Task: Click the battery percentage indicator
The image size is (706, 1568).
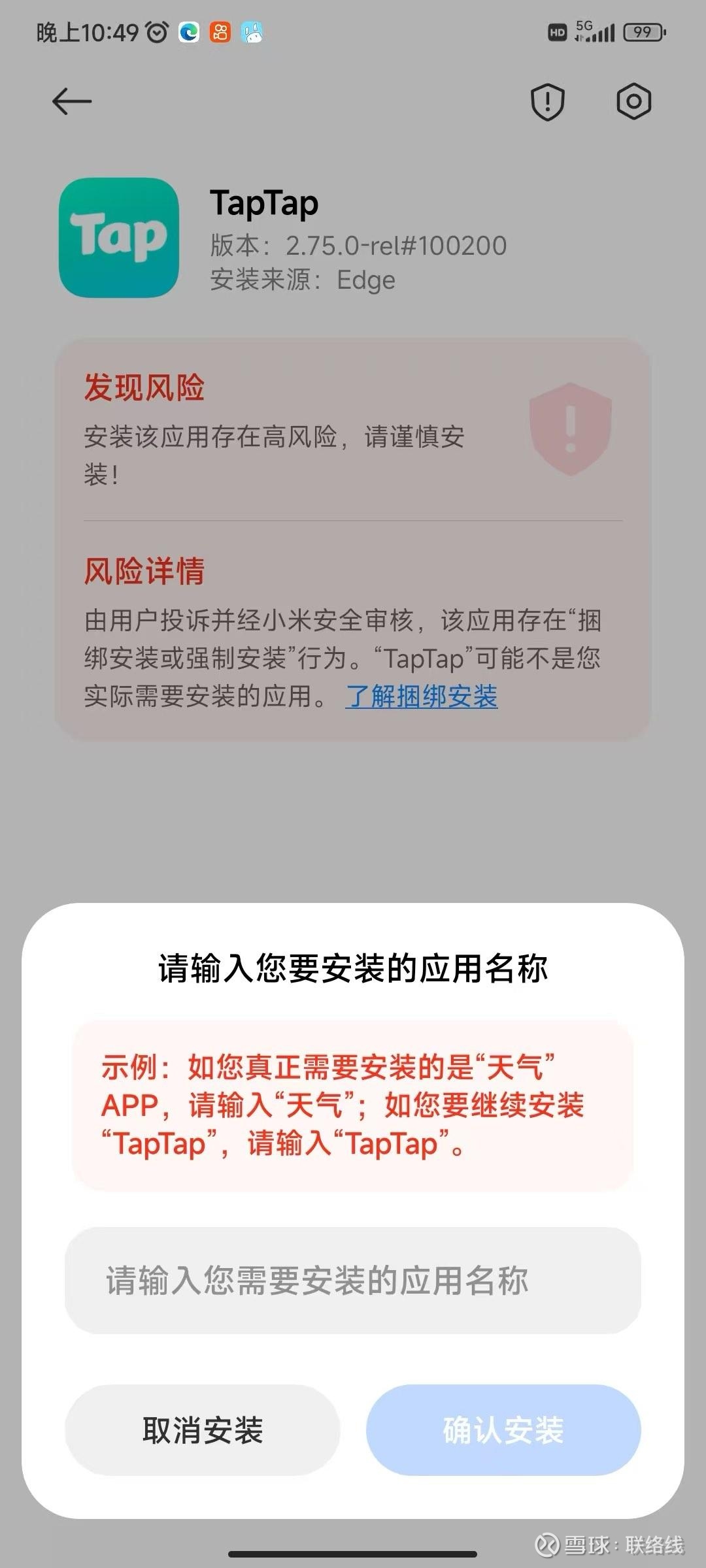Action: [643, 31]
